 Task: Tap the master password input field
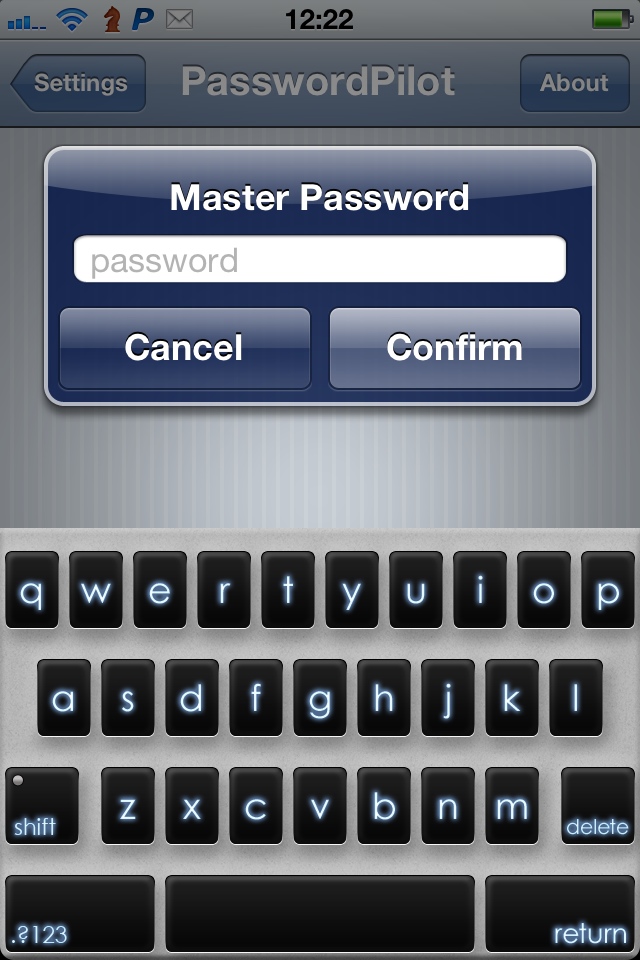pyautogui.click(x=319, y=259)
